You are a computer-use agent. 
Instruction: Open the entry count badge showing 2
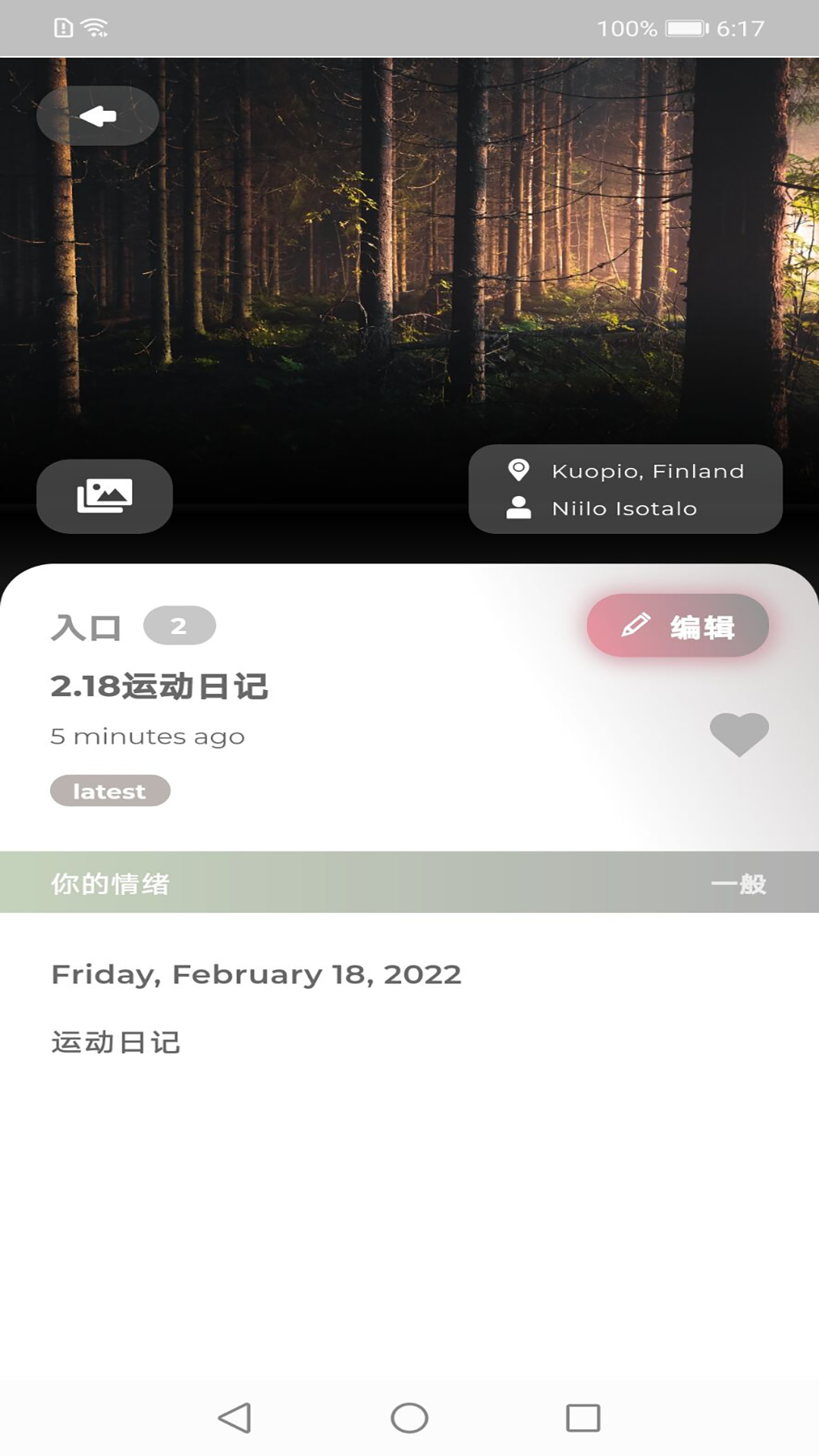point(180,624)
